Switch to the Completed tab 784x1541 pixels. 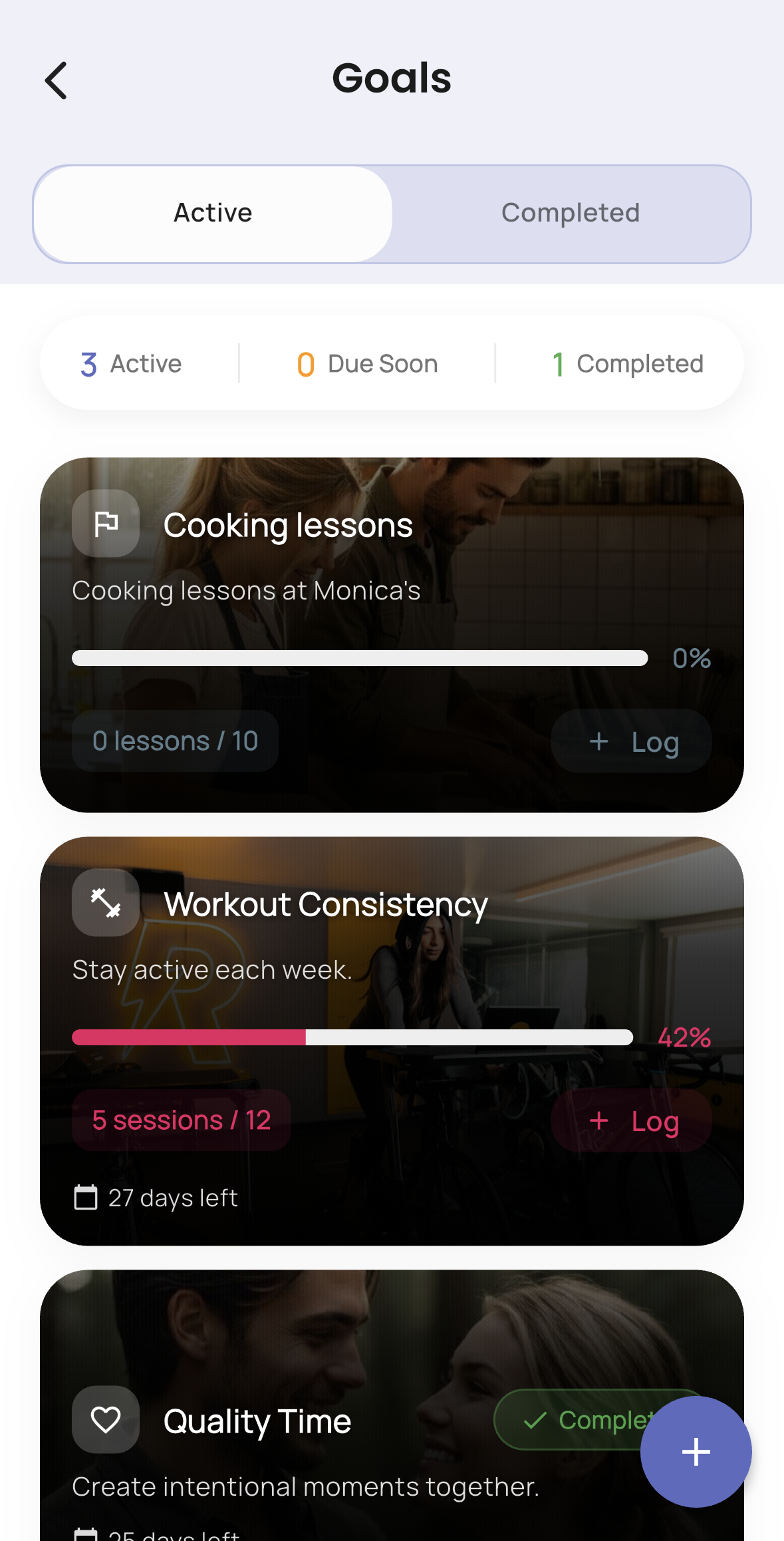[x=571, y=214]
